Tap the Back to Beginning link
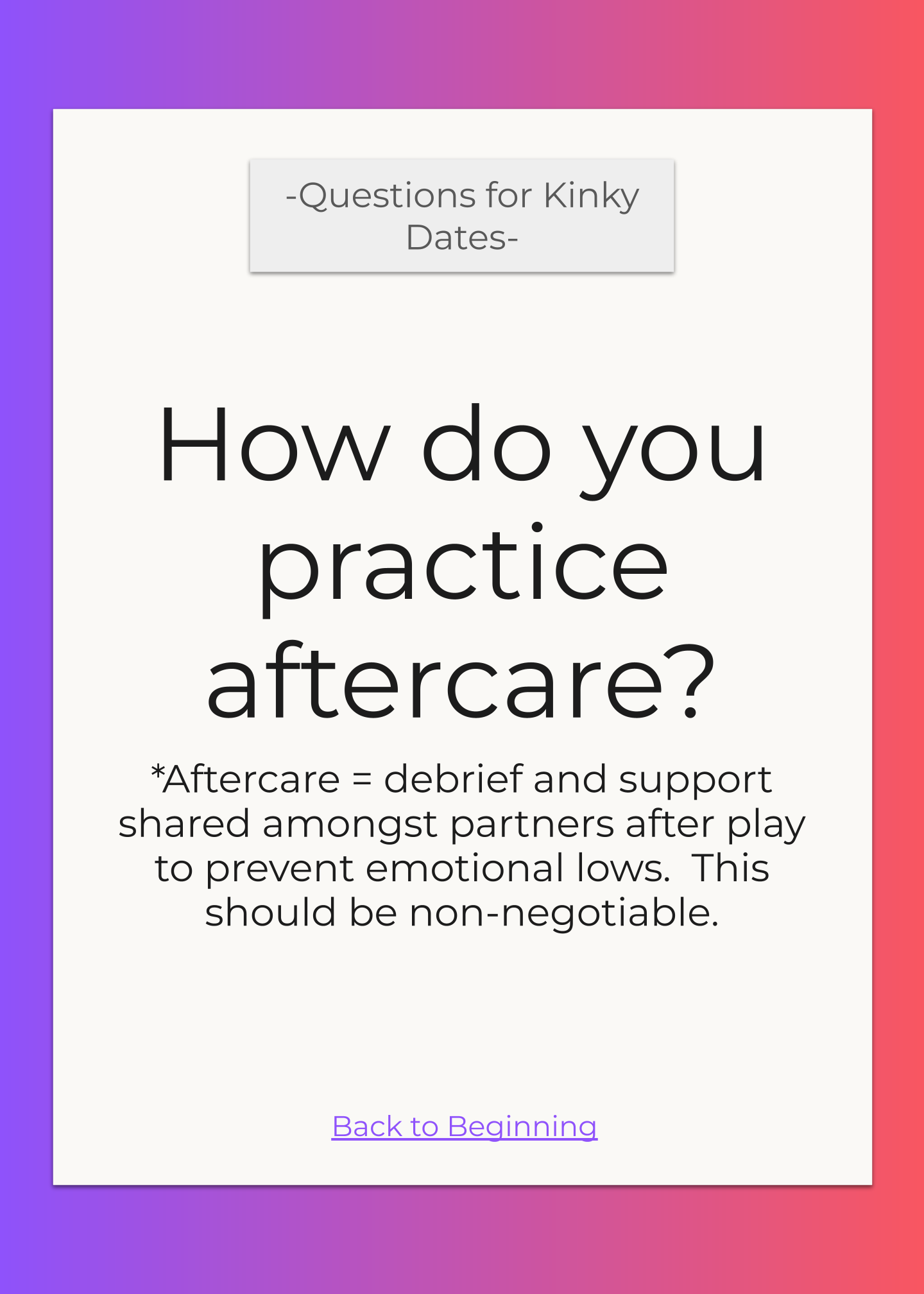Screen dimensions: 924x1294 click(464, 1126)
